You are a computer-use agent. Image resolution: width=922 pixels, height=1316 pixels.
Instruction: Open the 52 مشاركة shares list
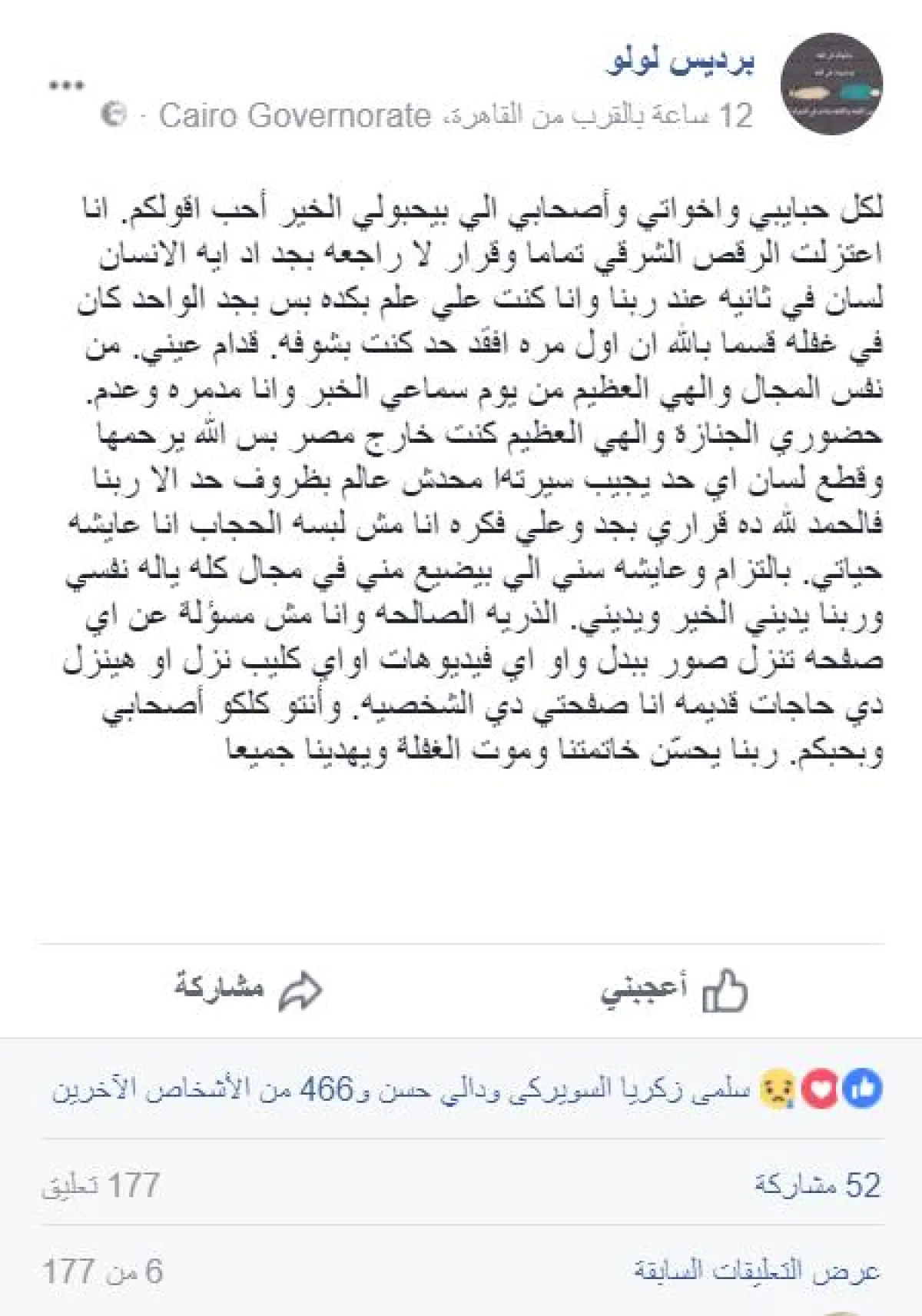818,1185
